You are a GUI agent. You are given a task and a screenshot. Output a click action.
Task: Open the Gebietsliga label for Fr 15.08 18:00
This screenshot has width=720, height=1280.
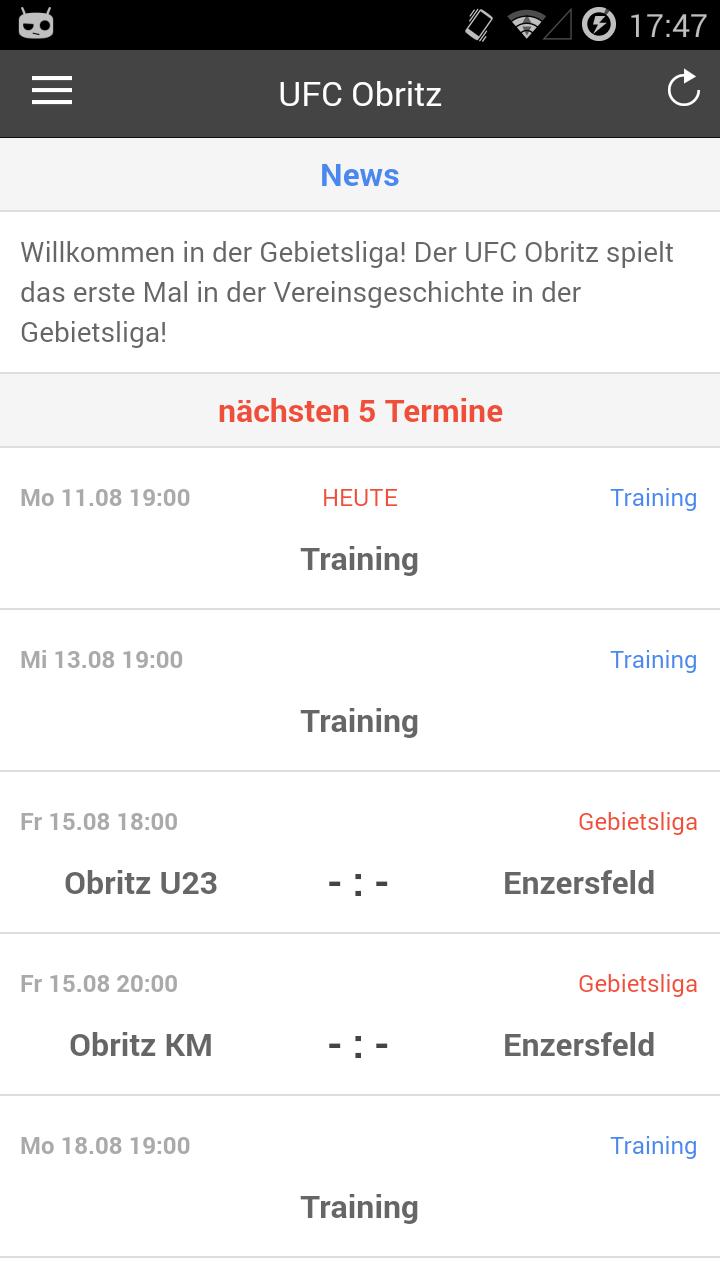coord(637,821)
